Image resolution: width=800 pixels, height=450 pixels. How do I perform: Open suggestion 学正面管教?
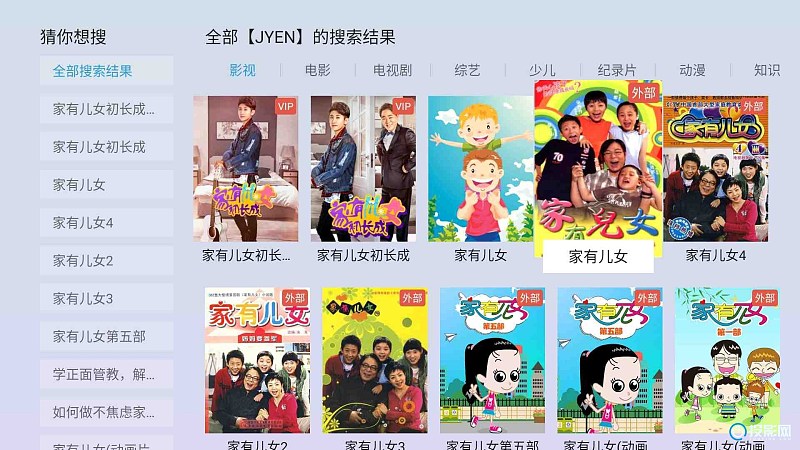point(106,374)
